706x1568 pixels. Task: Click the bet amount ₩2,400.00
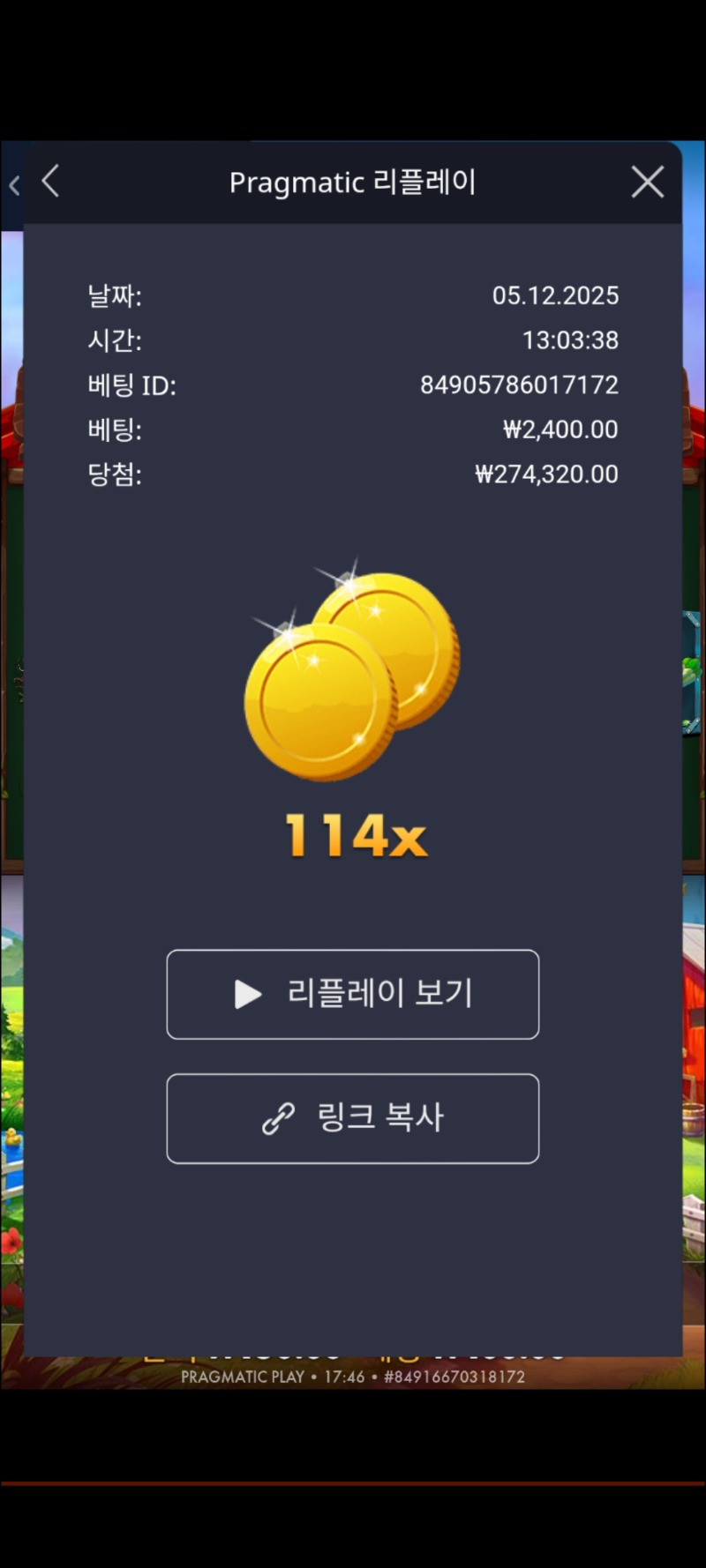pos(560,429)
